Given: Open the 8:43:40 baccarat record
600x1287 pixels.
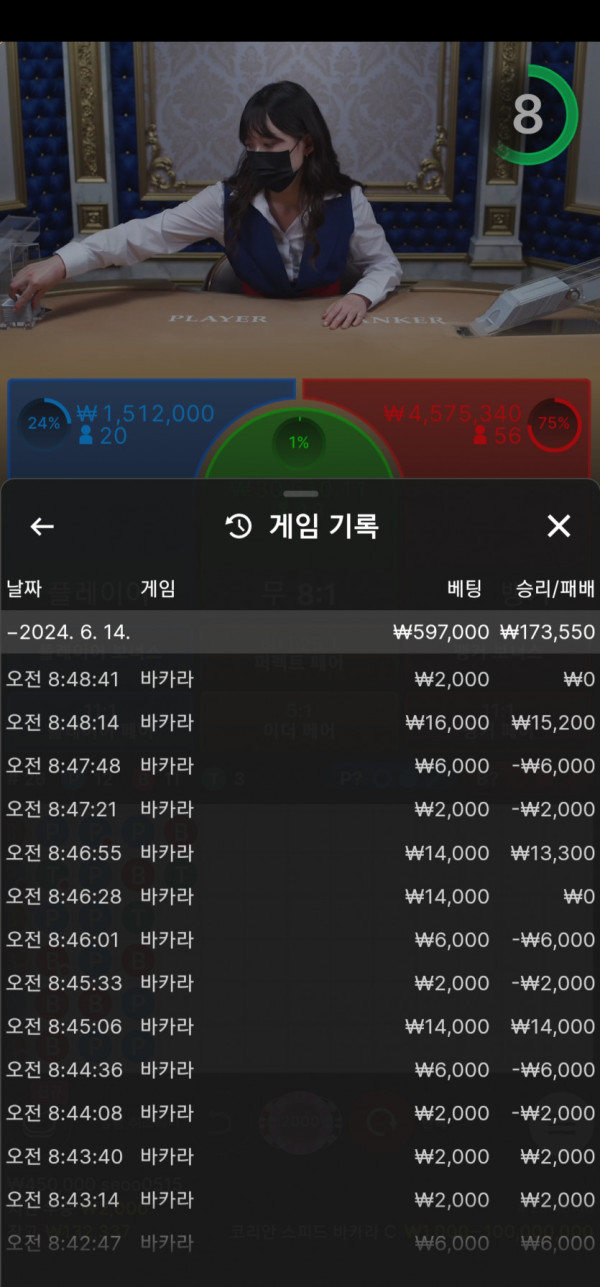Looking at the screenshot, I should (x=300, y=1157).
